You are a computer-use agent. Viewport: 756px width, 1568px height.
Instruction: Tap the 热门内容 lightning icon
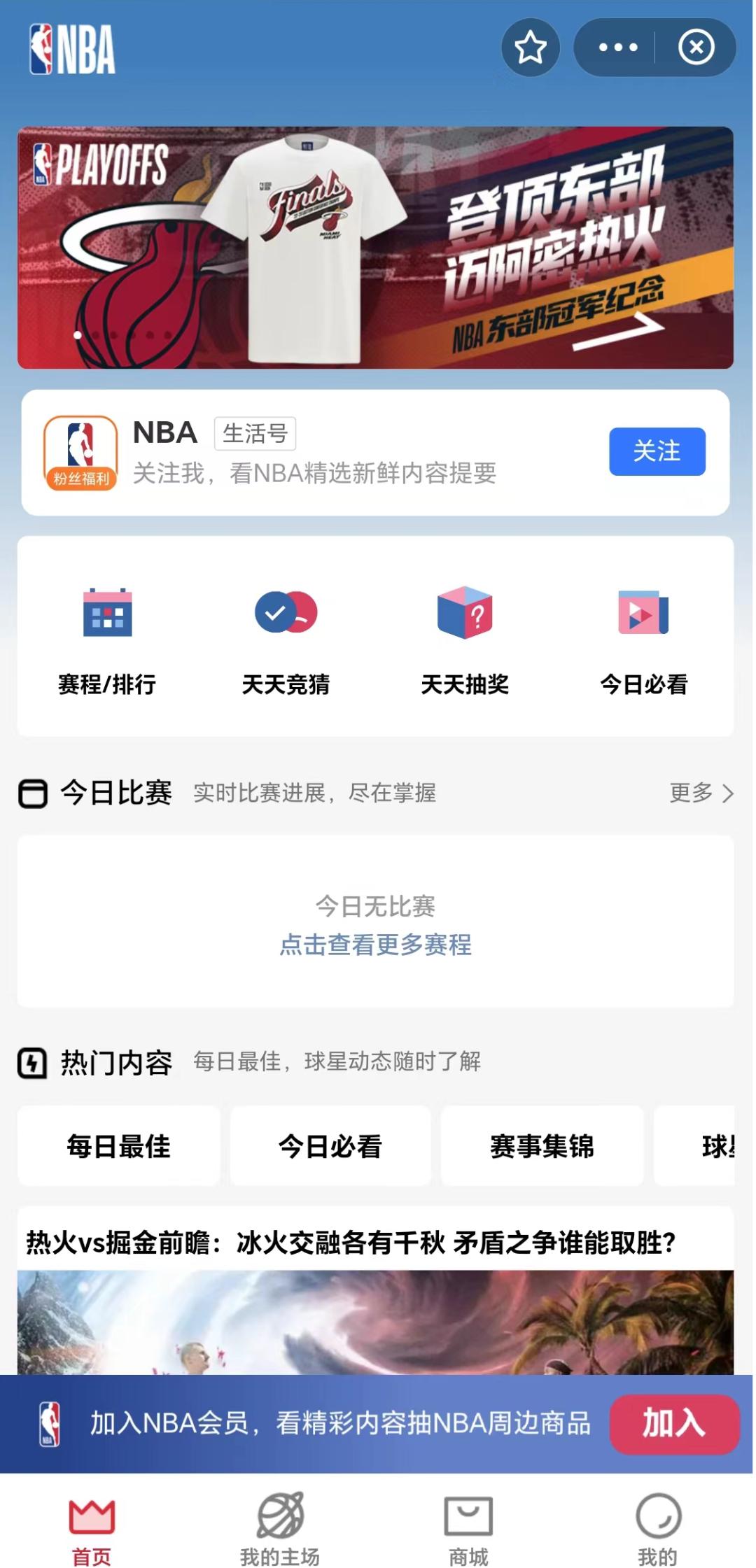(31, 1062)
